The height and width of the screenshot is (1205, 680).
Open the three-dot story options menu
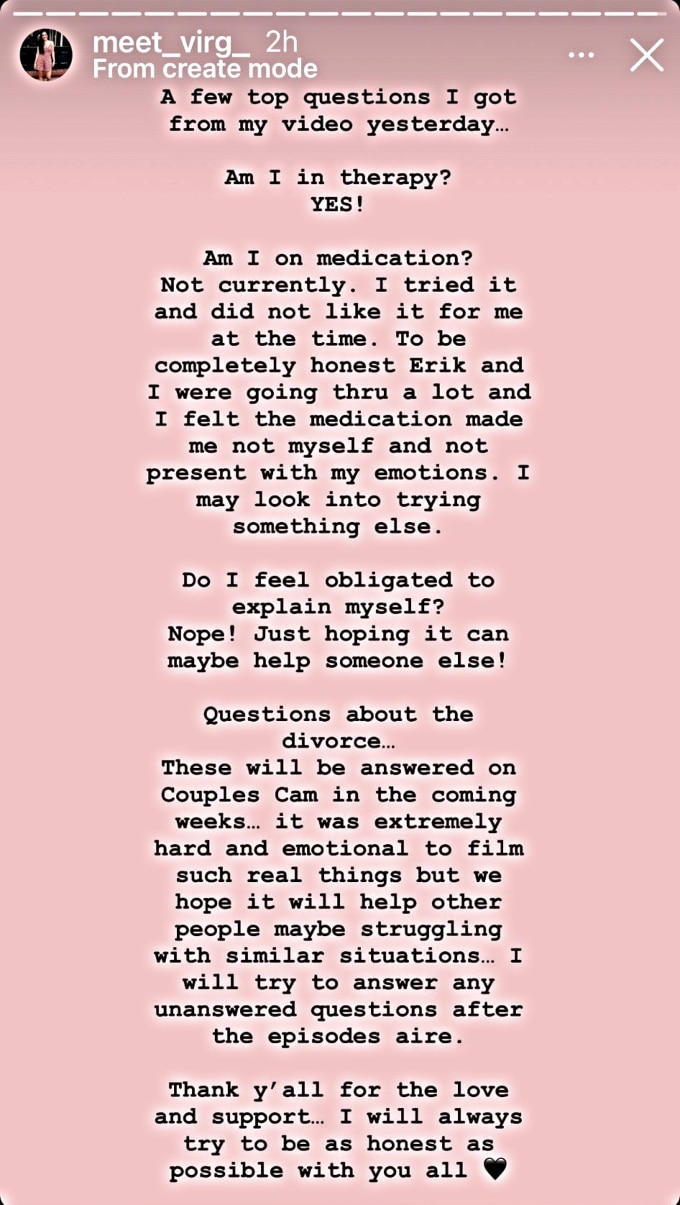(581, 55)
